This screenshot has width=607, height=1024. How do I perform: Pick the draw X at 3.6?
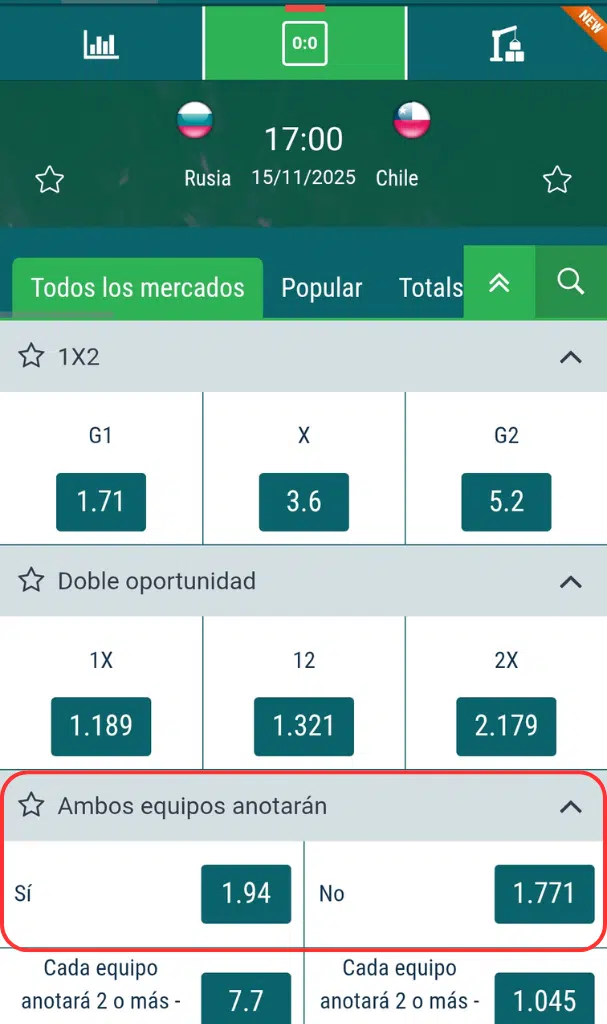coord(304,501)
